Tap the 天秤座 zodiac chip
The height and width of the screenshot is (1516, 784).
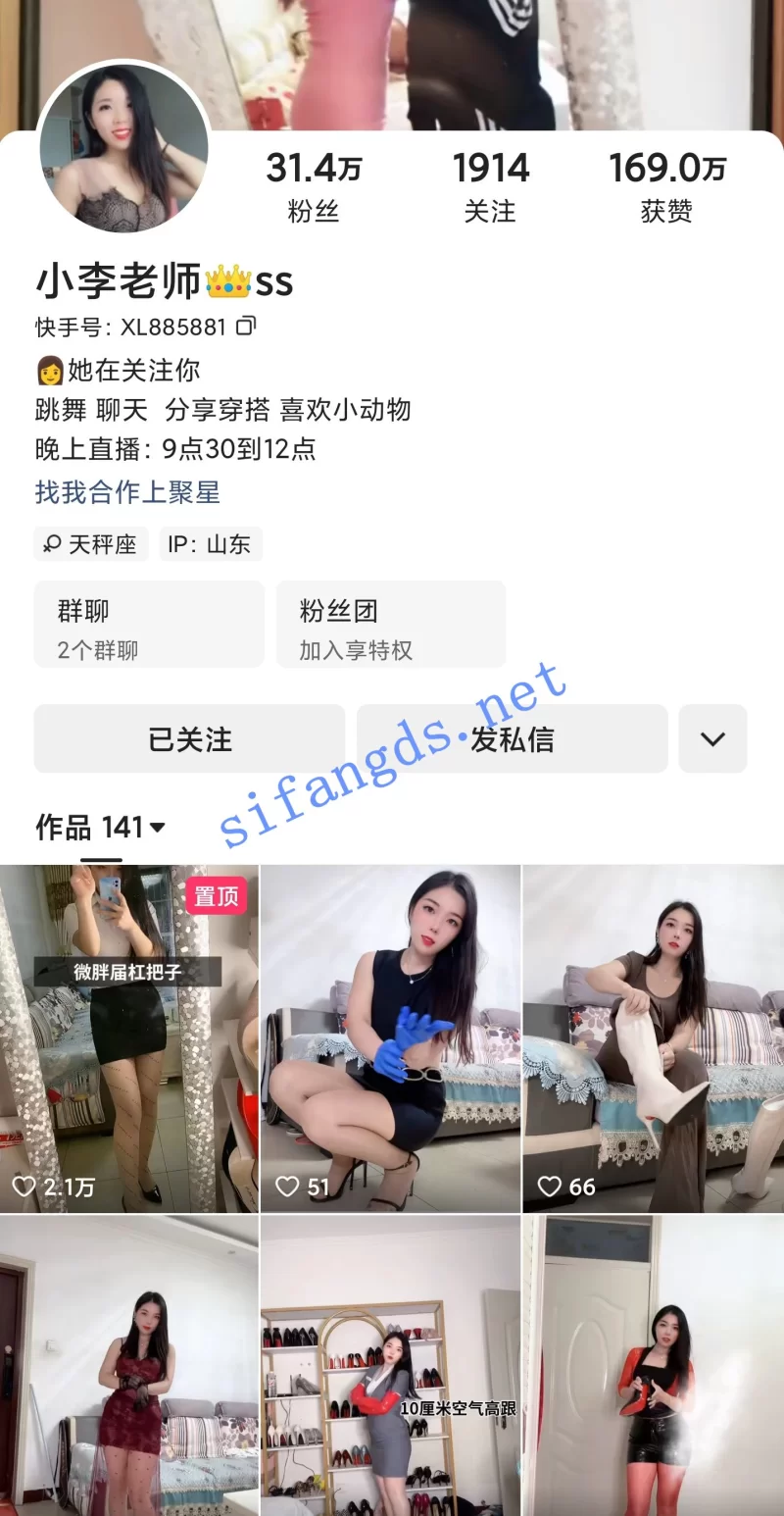click(90, 544)
